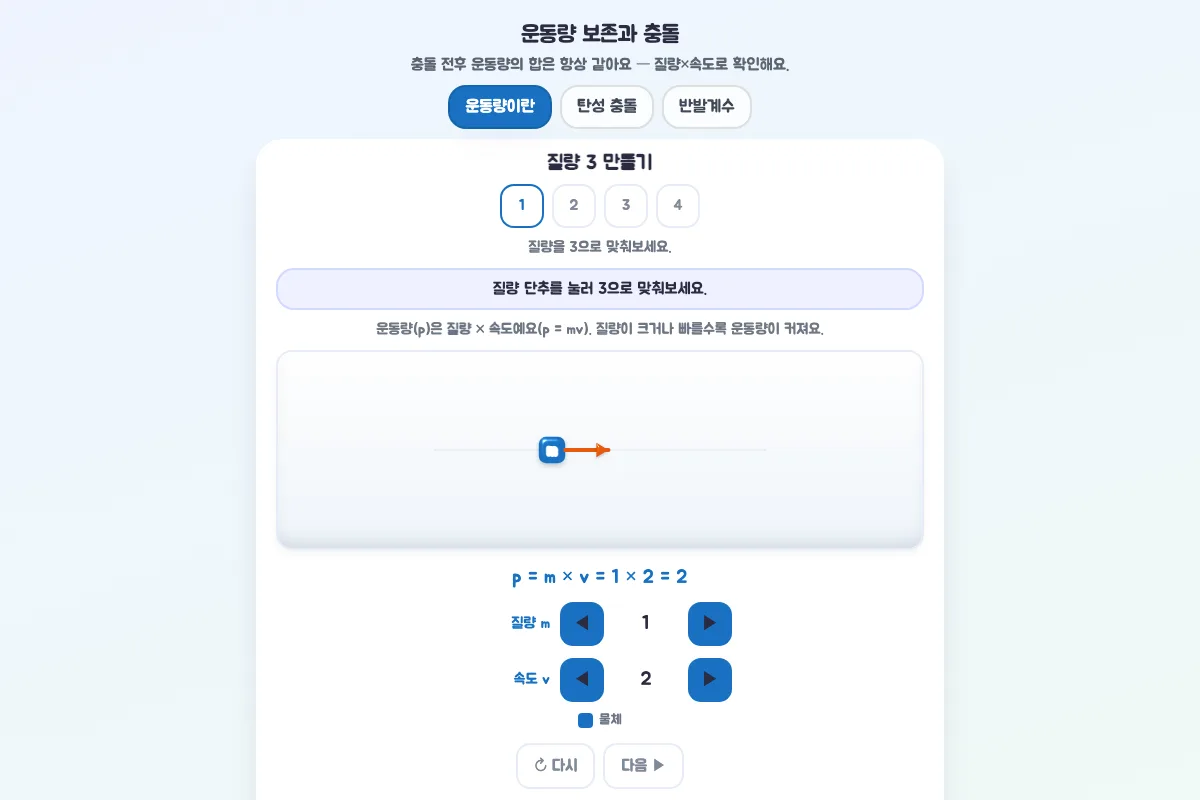The height and width of the screenshot is (800, 1200).
Task: Jump to step 2
Action: coord(574,205)
